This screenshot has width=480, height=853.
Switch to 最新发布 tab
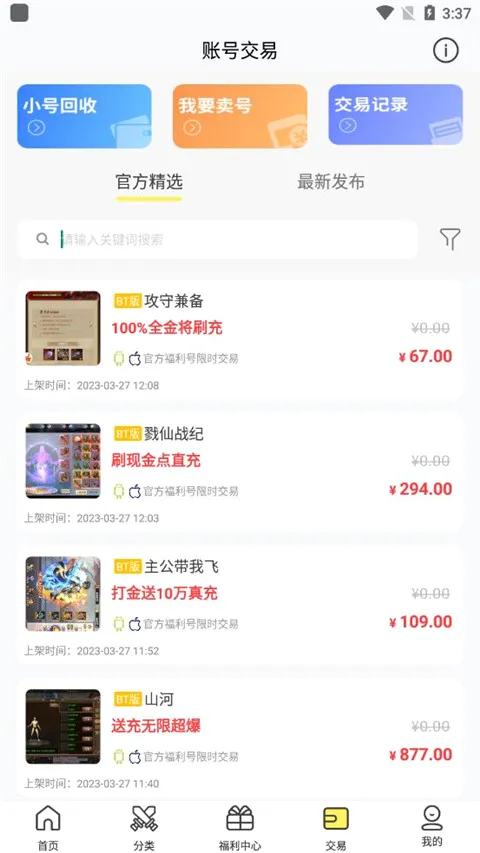point(331,182)
